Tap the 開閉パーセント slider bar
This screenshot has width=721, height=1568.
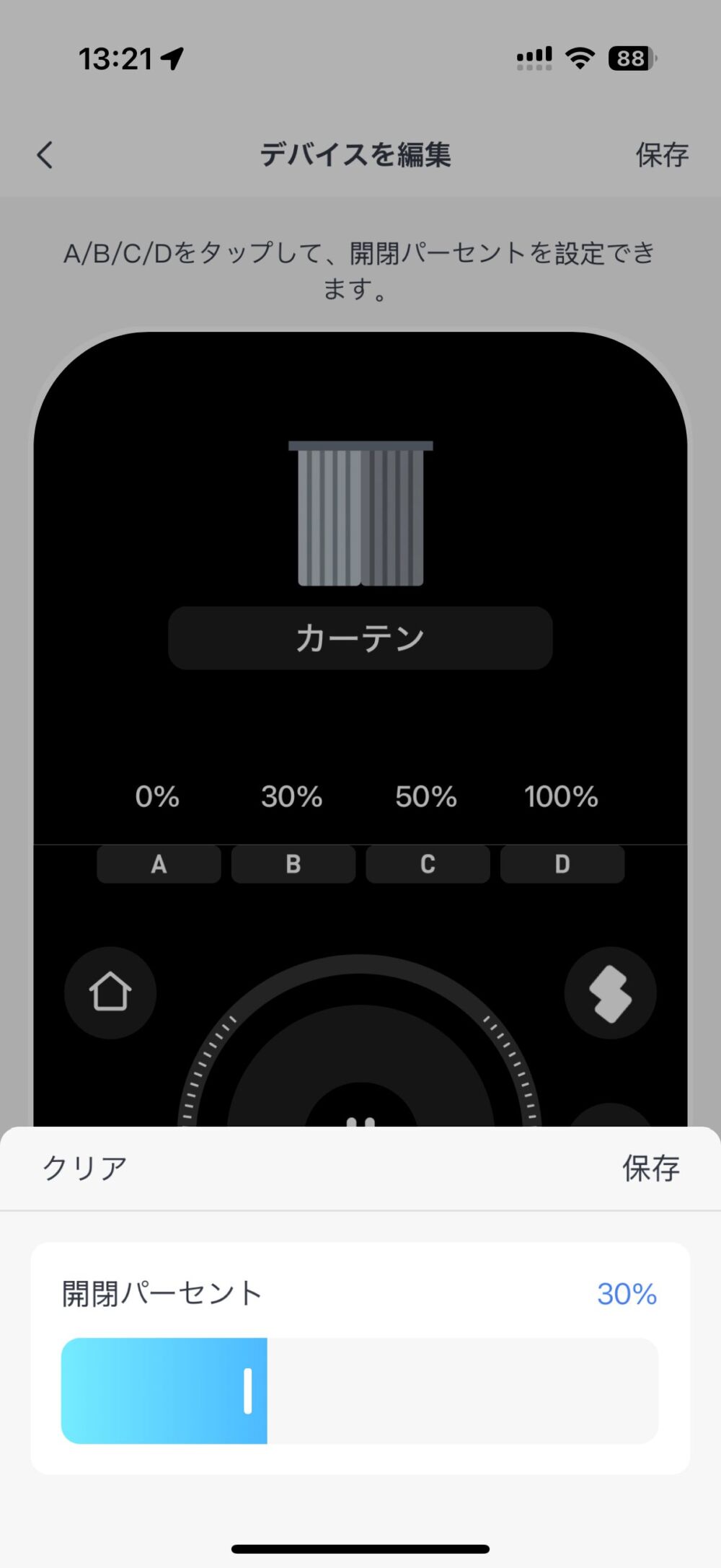359,1391
